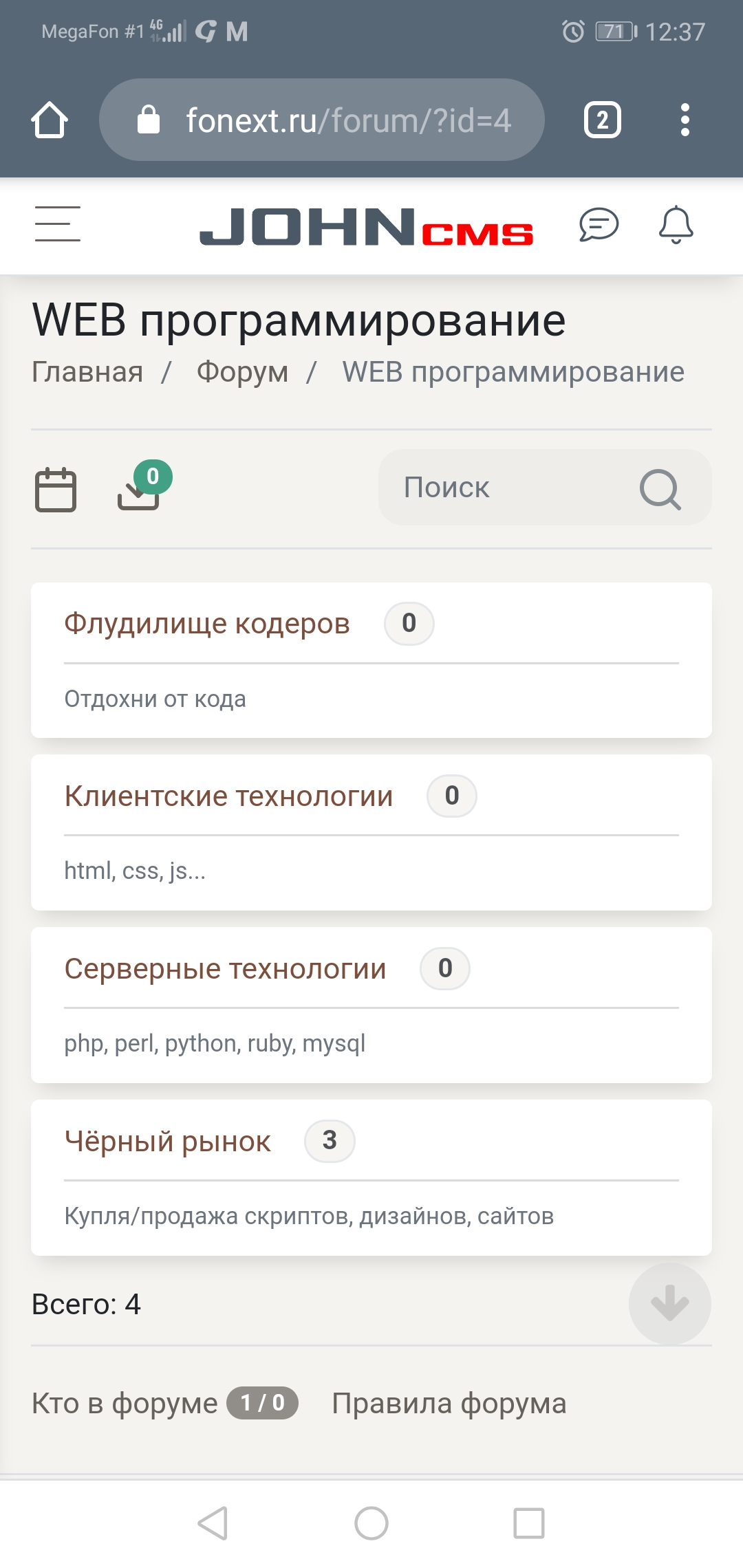Open the hamburger navigation menu
The image size is (743, 1568).
pos(58,224)
